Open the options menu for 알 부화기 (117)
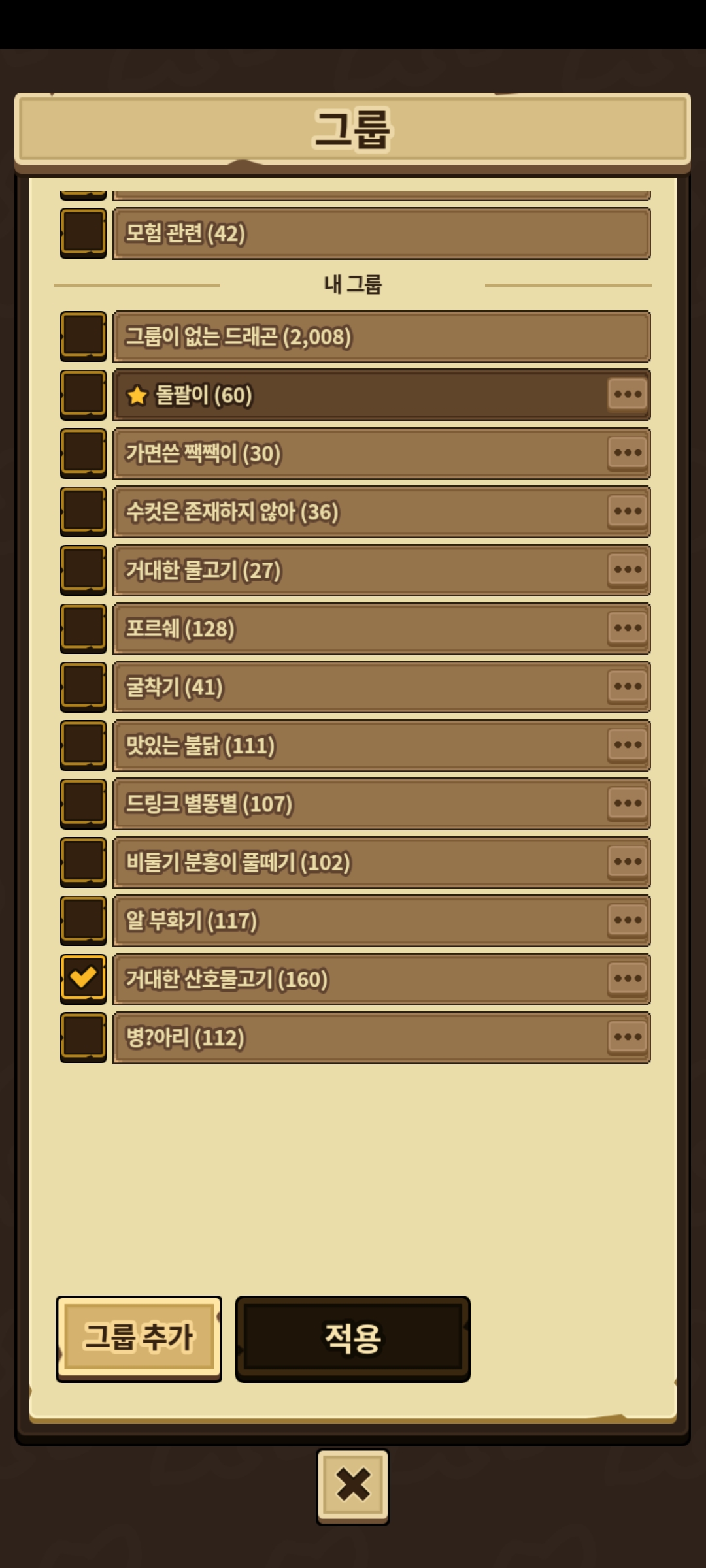Screen dimensions: 706x1568 (628, 920)
